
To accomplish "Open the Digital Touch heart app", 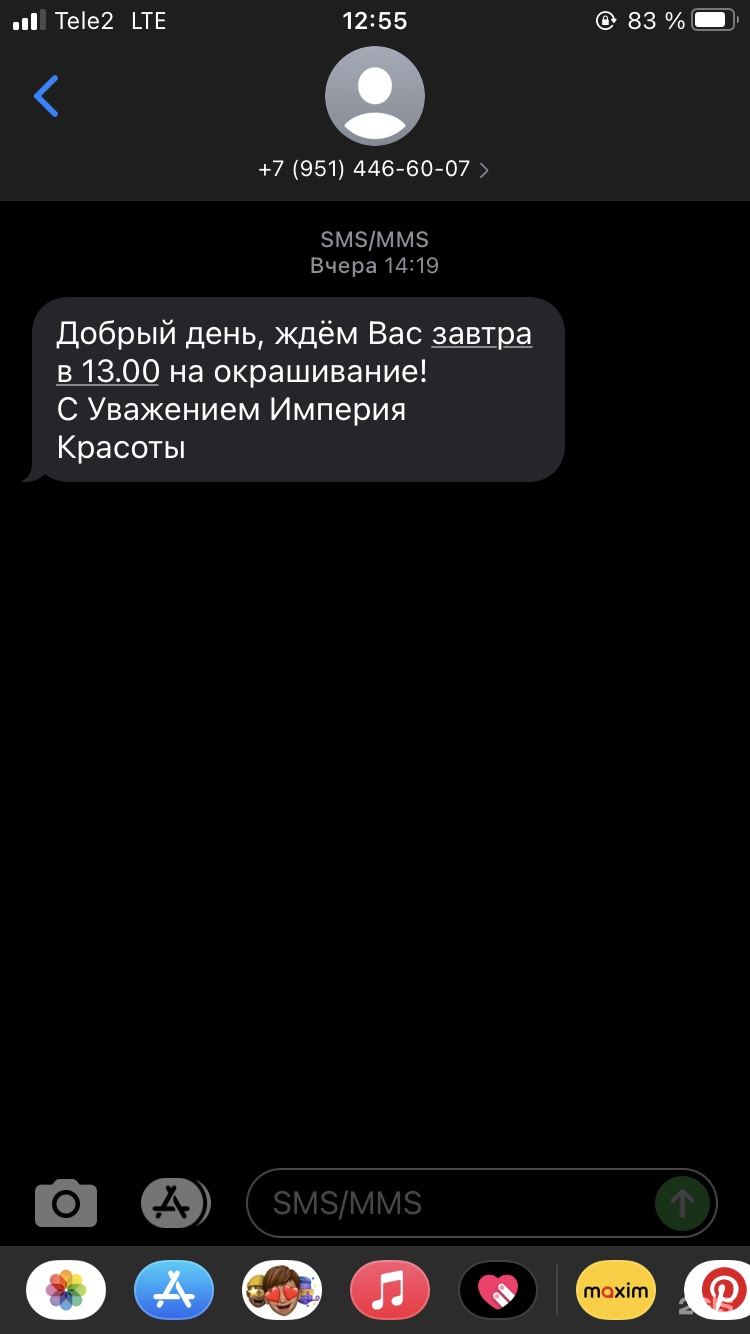I will (x=498, y=1291).
